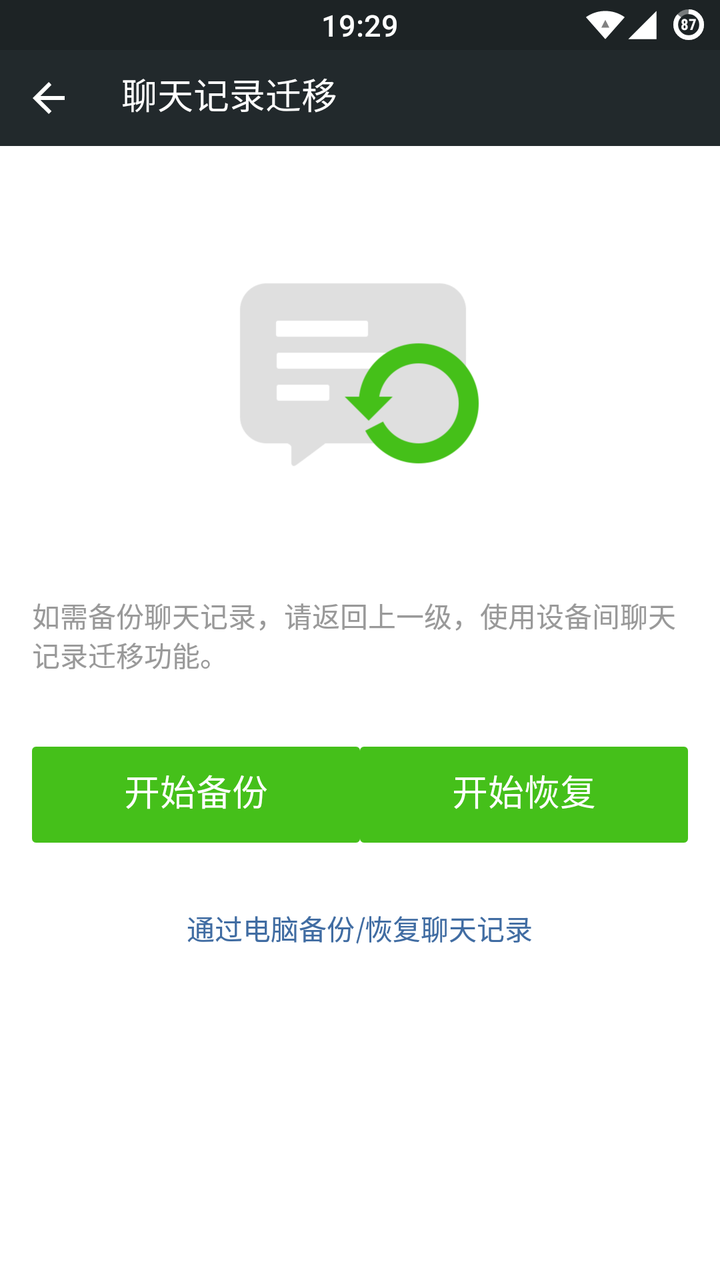The height and width of the screenshot is (1280, 720).
Task: Open 通过电脑备份/恢复聊天记录 link
Action: [x=359, y=930]
